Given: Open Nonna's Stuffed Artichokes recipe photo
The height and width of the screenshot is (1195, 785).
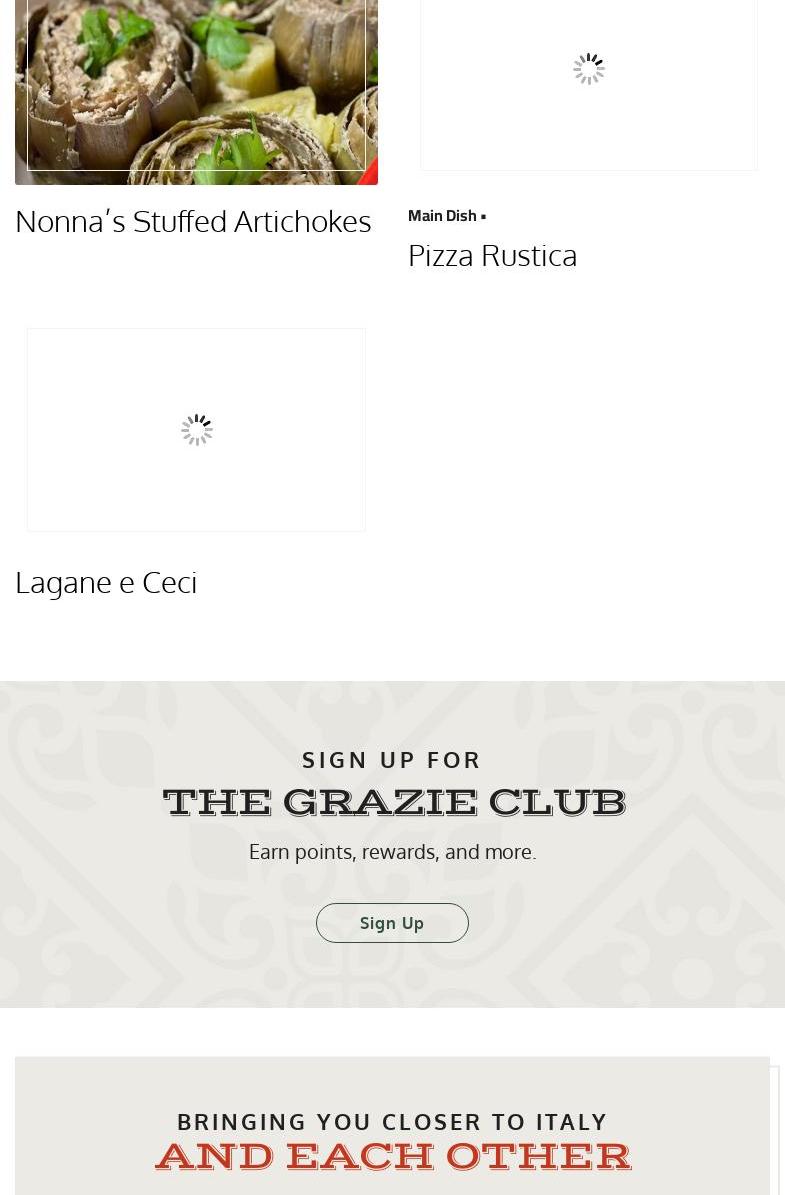Looking at the screenshot, I should 196,90.
